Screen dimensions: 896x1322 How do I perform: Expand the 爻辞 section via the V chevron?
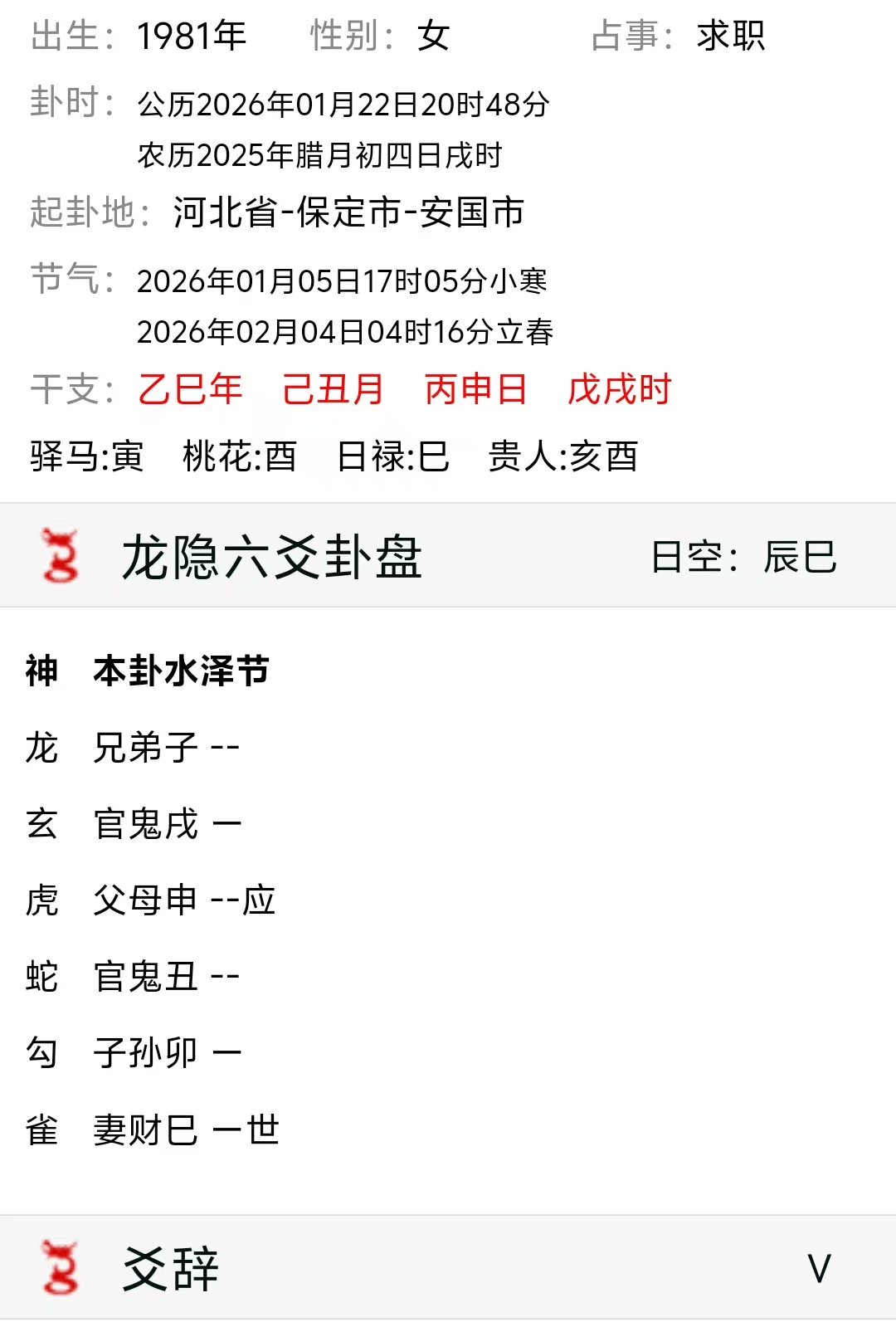tap(821, 1267)
